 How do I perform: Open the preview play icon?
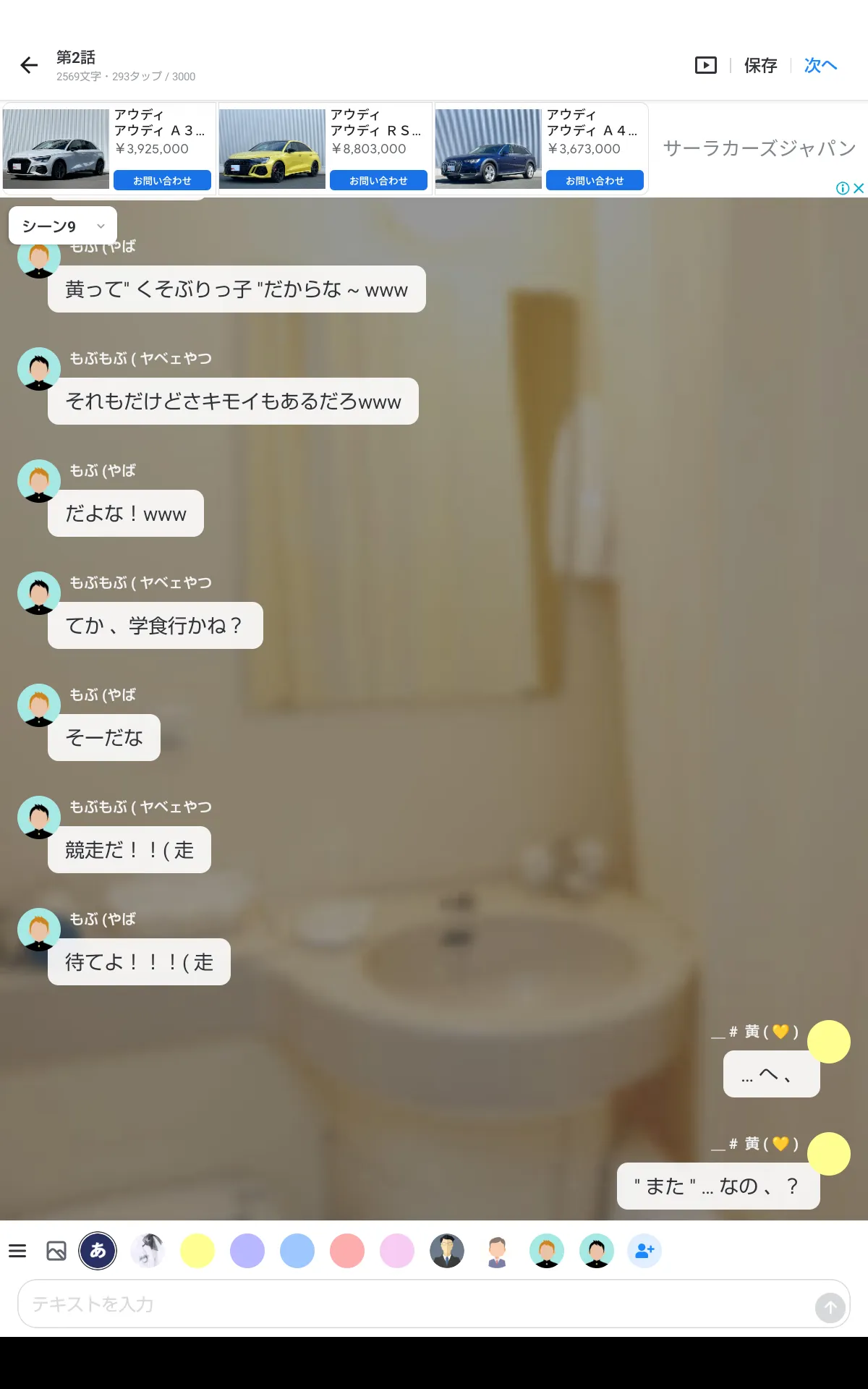705,66
